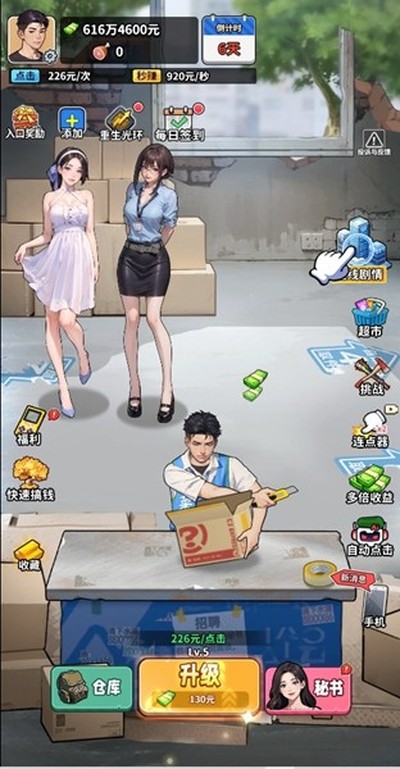Open the 仓库 warehouse
Screen dimensions: 400x769
[92, 688]
